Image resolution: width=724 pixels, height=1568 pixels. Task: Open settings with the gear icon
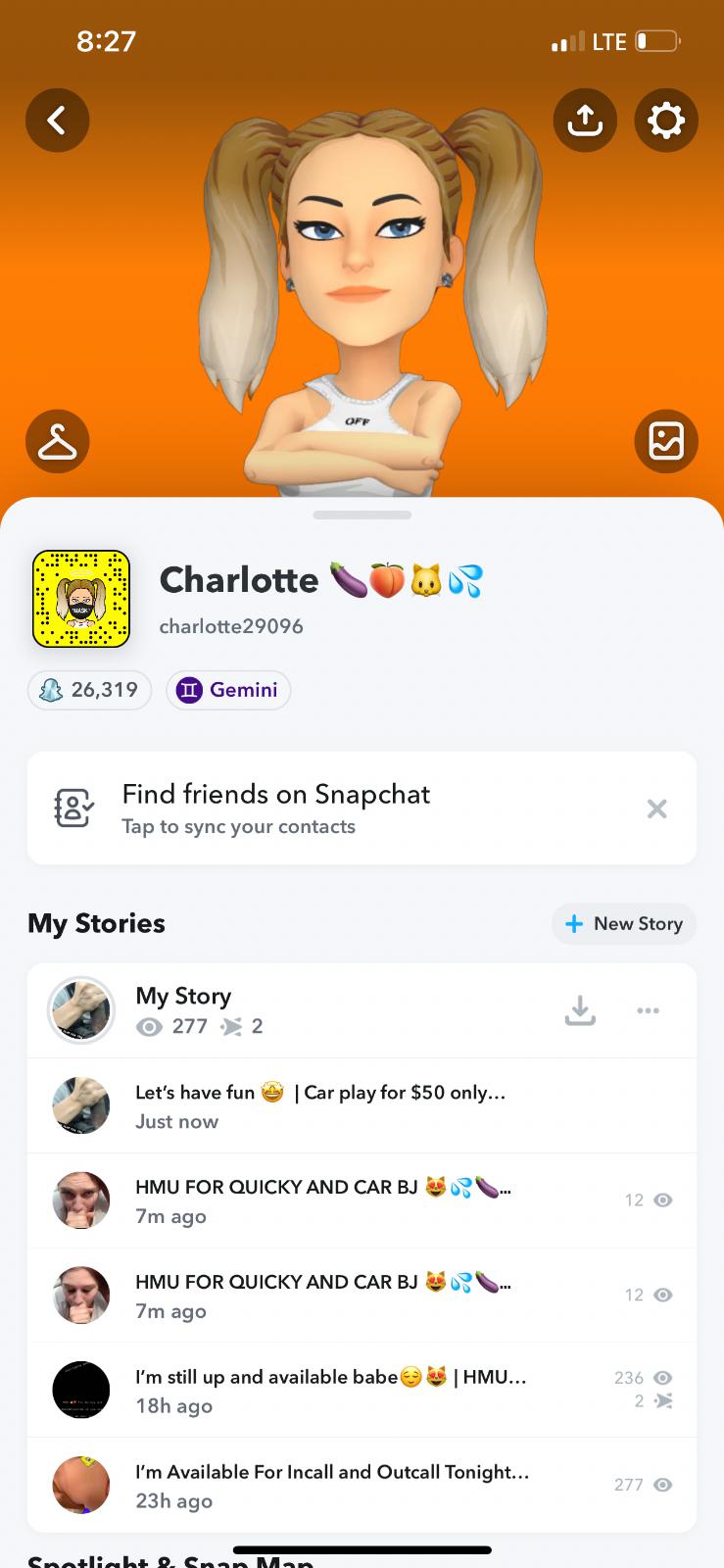click(x=666, y=121)
